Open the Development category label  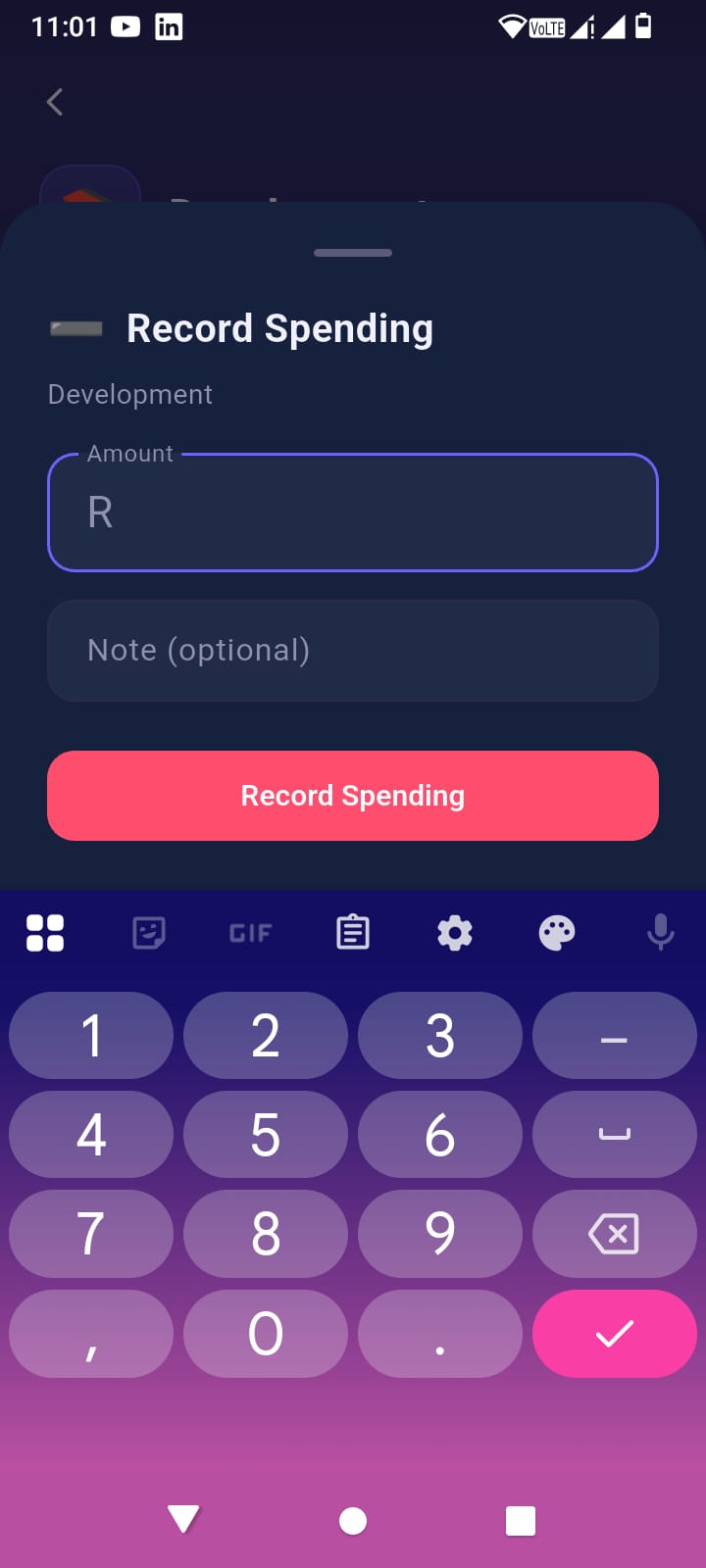(129, 394)
